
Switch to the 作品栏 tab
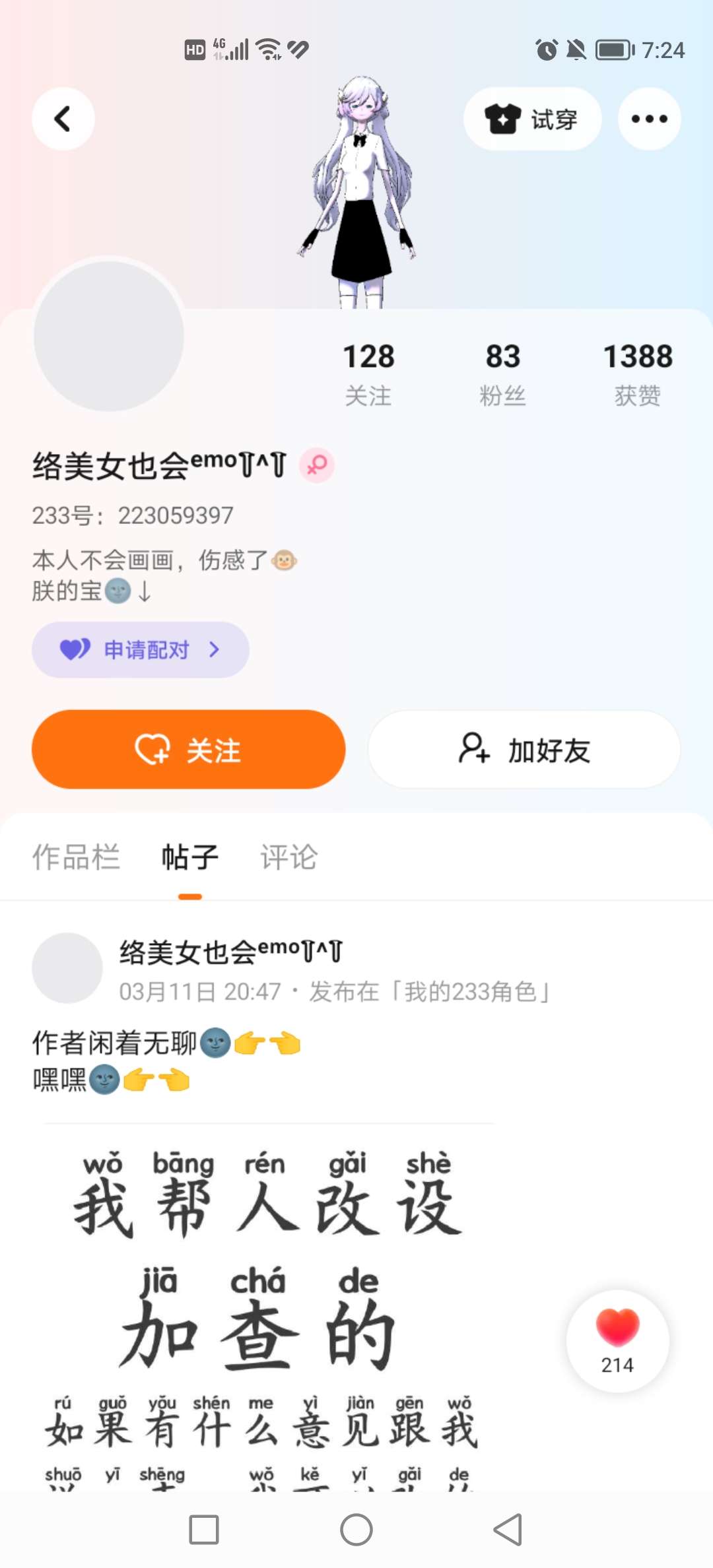tap(76, 857)
